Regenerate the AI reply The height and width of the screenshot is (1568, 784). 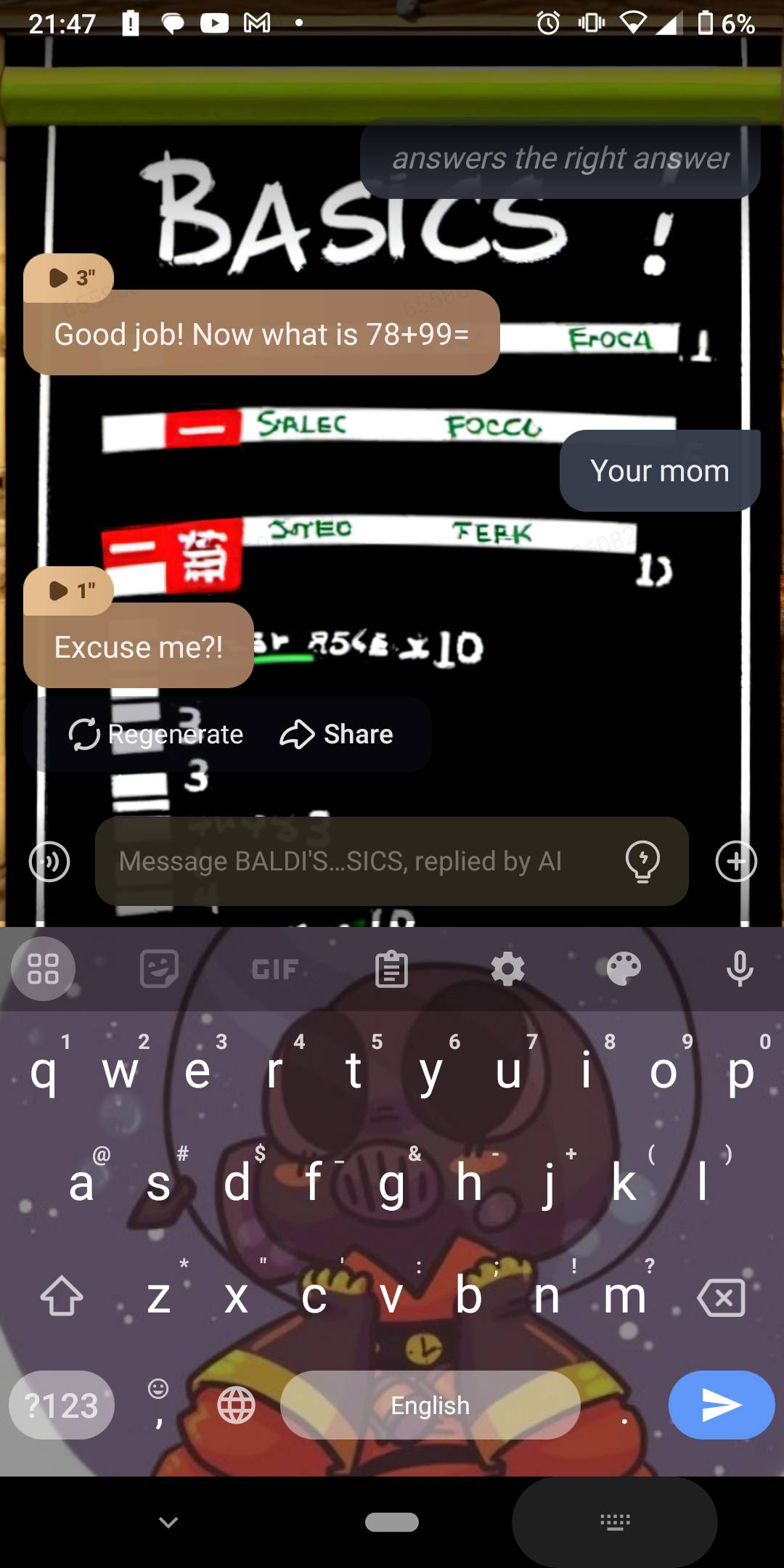click(x=156, y=734)
